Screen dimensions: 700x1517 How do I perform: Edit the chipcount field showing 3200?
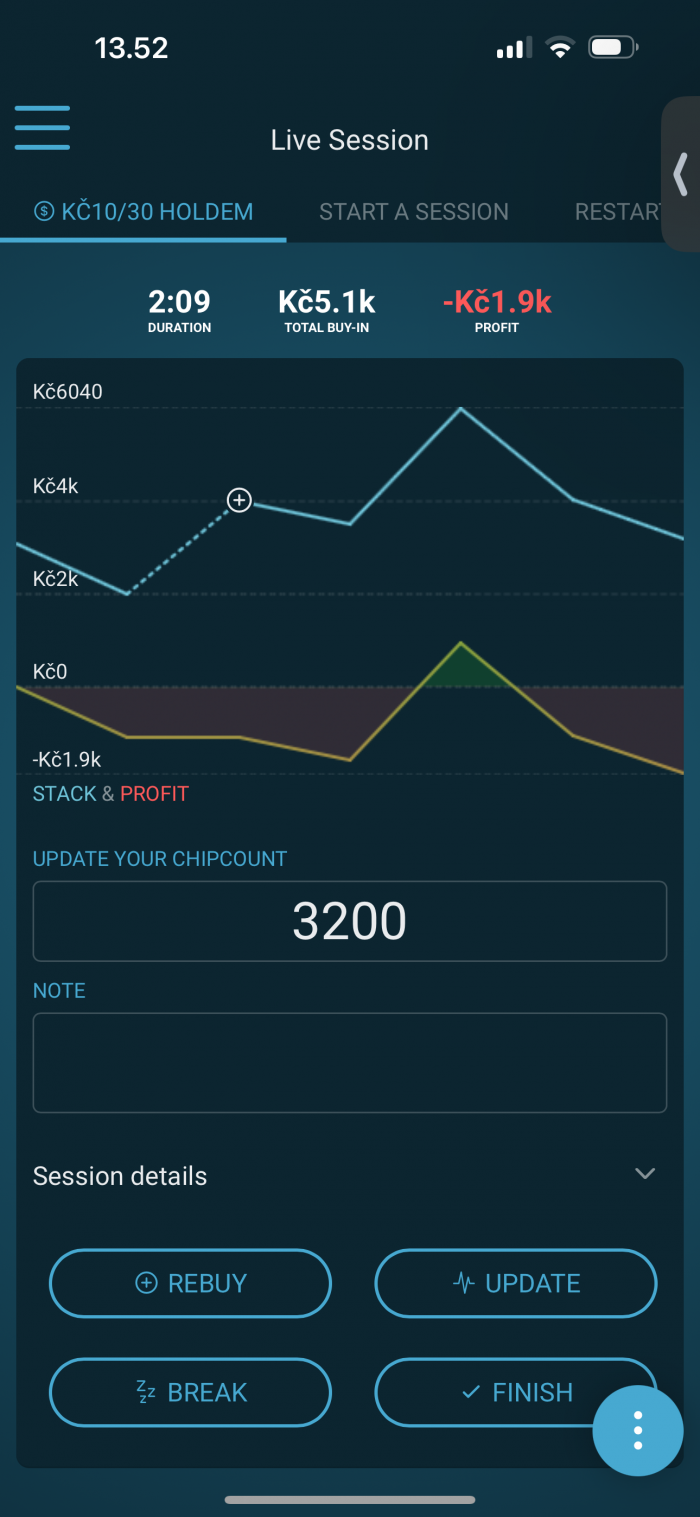(x=349, y=921)
